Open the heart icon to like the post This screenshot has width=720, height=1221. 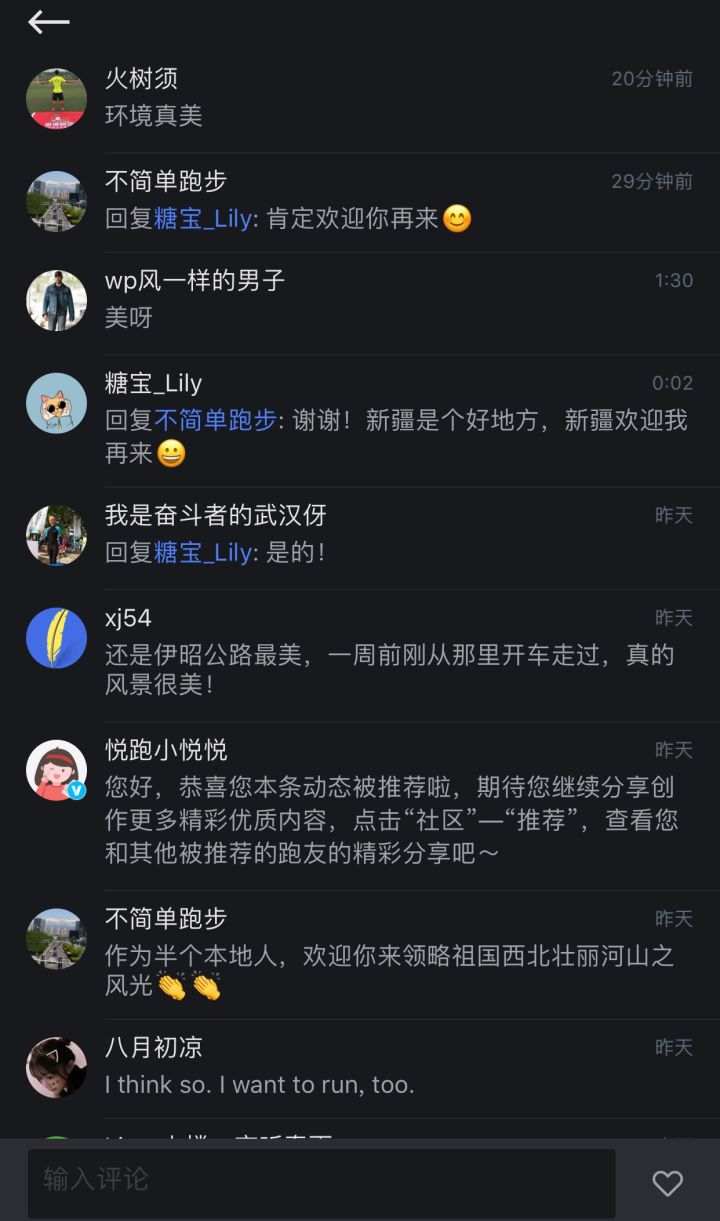coord(666,1182)
